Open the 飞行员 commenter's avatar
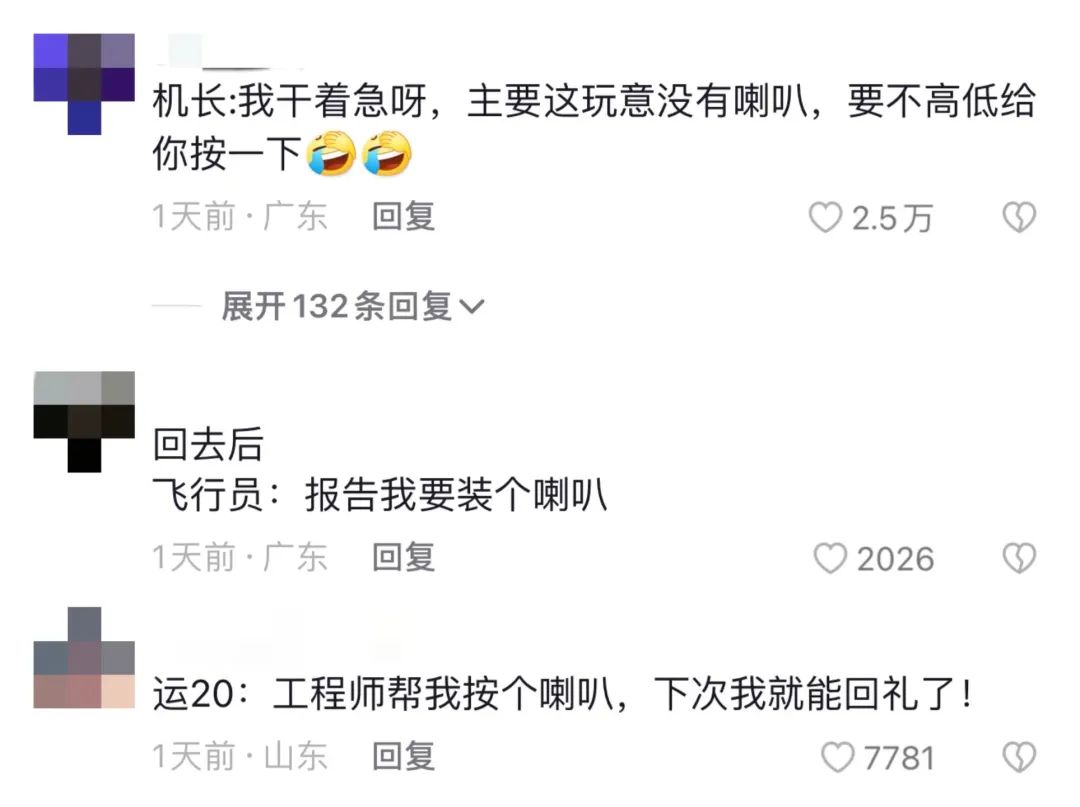1080x807 pixels. [84, 421]
